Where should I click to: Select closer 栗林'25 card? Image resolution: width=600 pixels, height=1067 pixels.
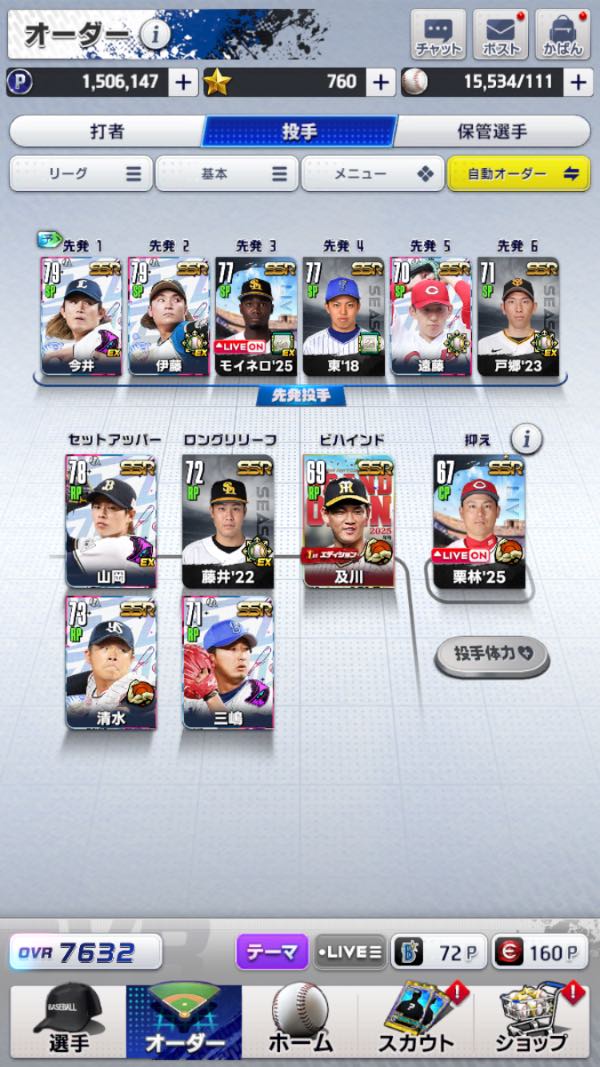coord(479,520)
